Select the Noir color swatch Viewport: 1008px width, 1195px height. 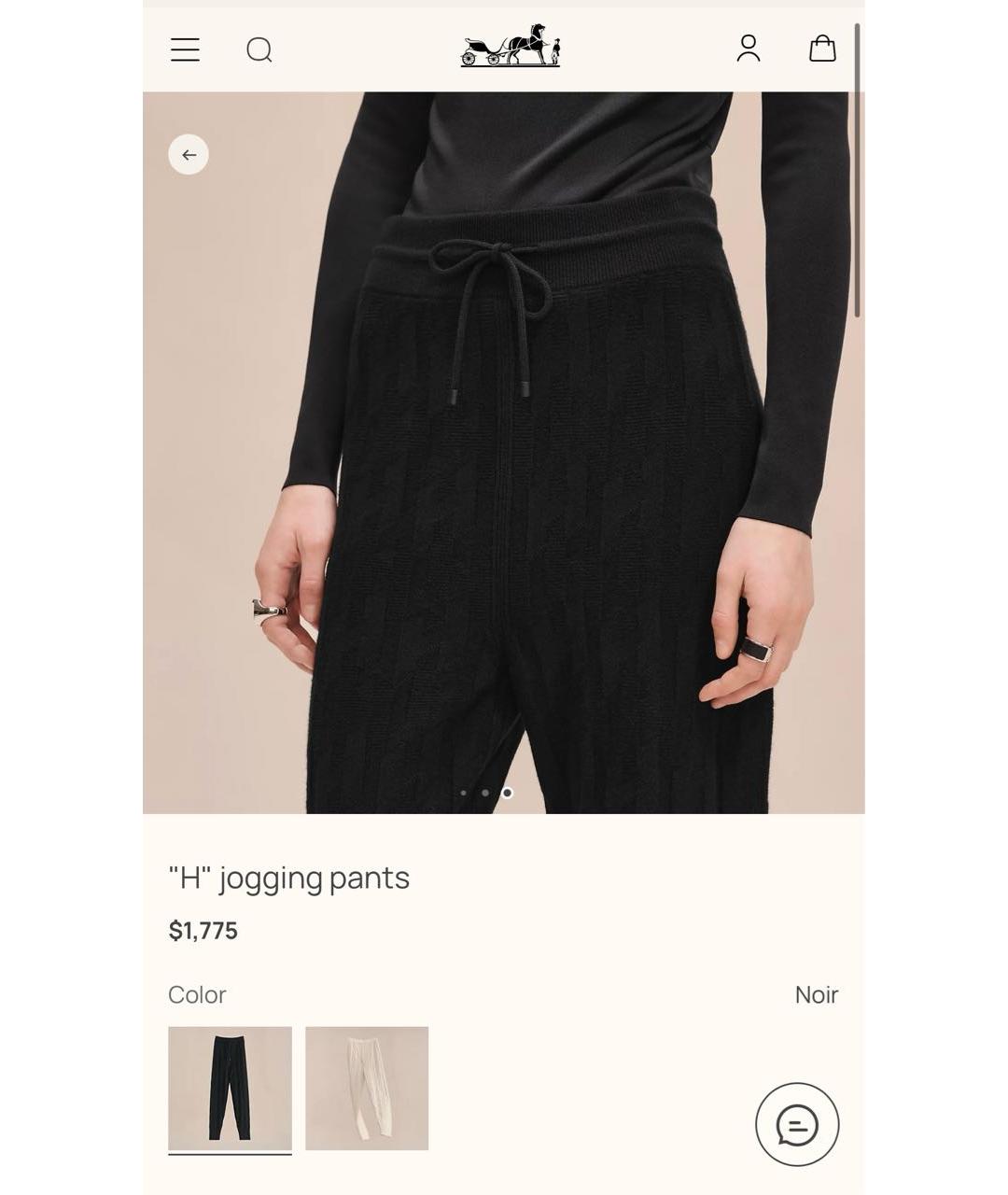coord(230,1089)
